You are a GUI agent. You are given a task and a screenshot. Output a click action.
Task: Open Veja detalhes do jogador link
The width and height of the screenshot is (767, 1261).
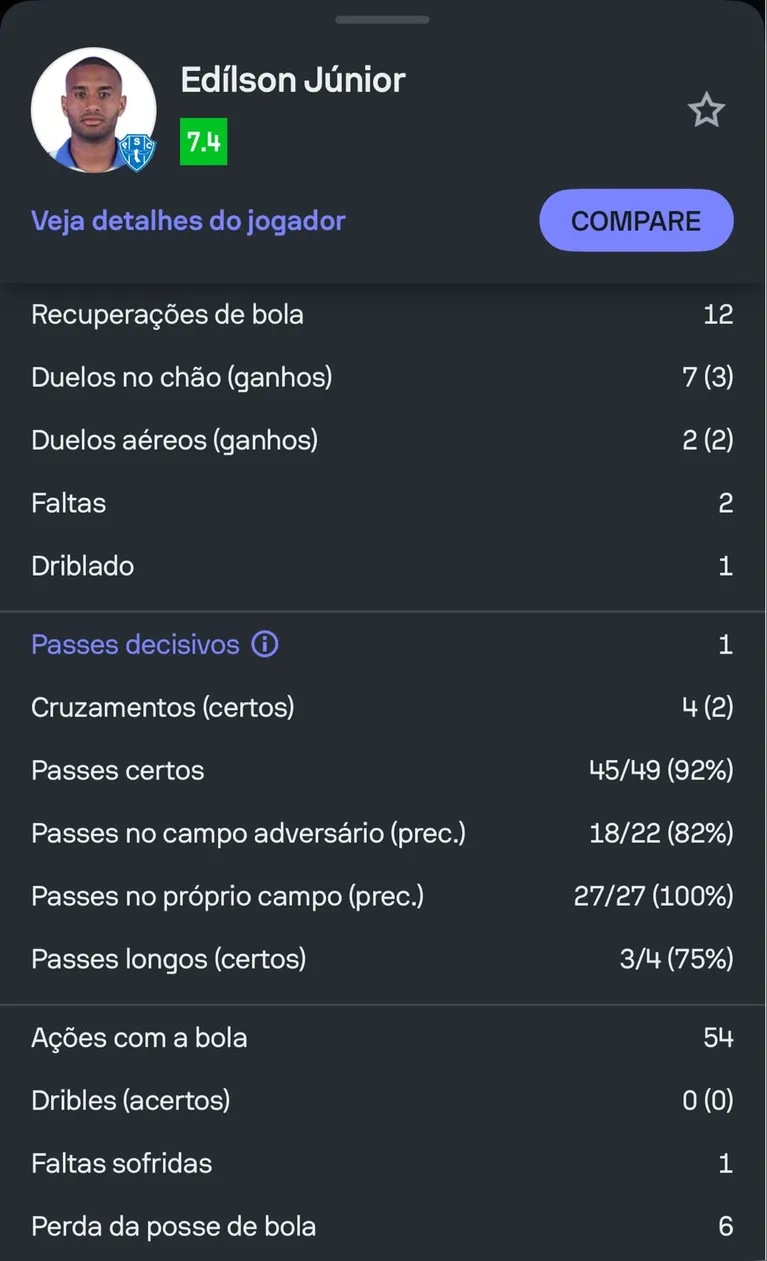pyautogui.click(x=188, y=220)
